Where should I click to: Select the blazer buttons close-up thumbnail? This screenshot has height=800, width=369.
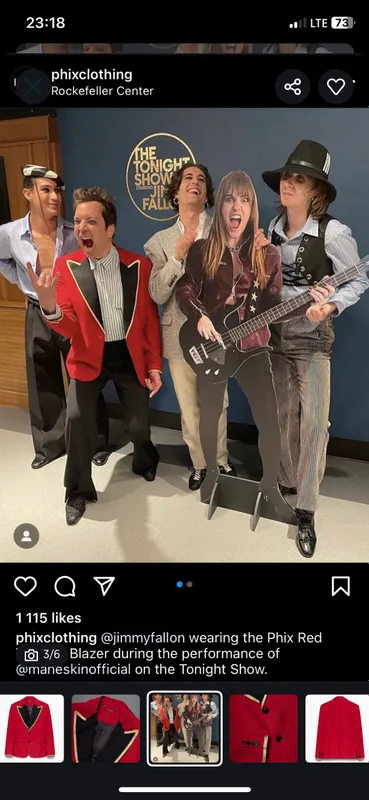point(263,729)
